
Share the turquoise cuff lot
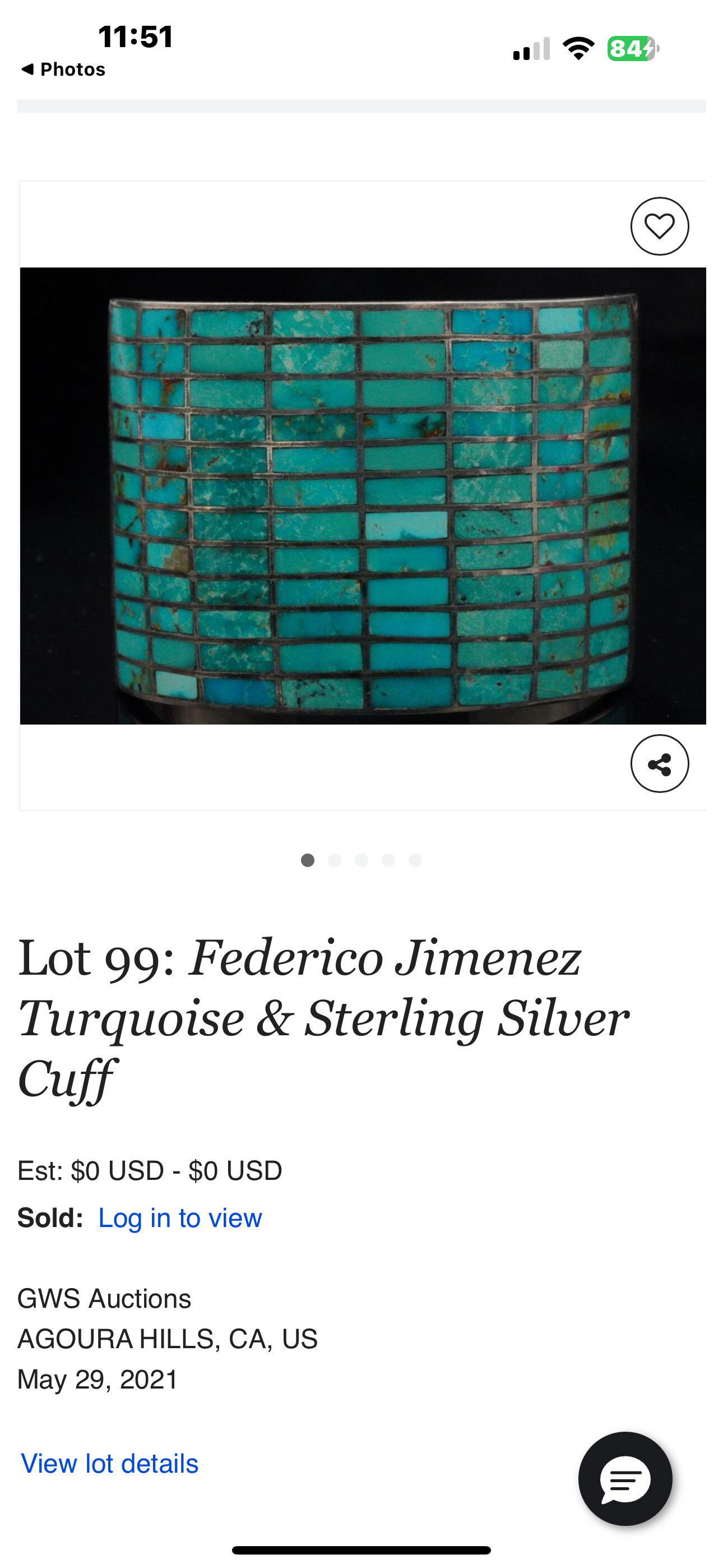pyautogui.click(x=659, y=763)
